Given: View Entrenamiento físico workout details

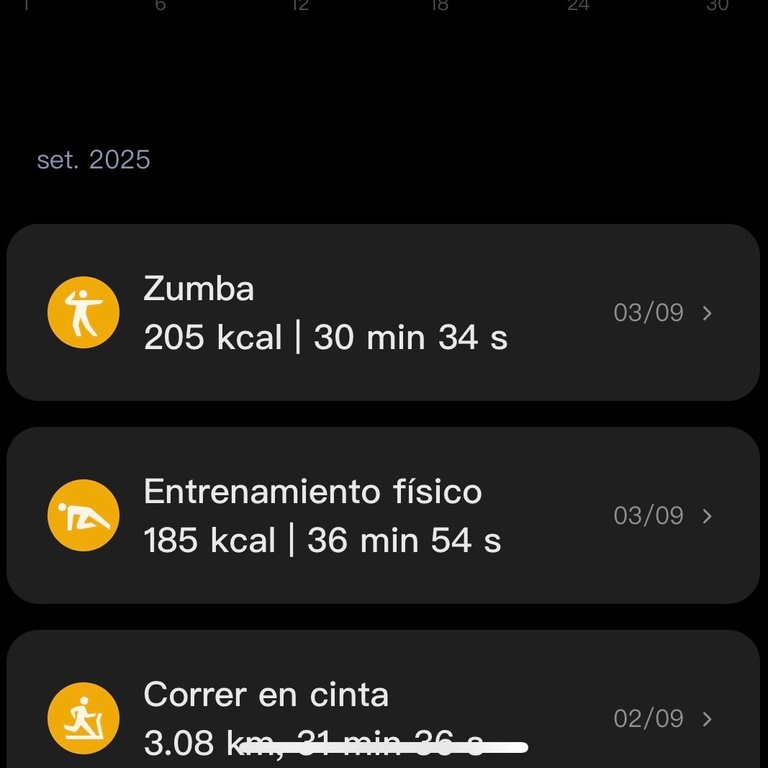Looking at the screenshot, I should [x=383, y=516].
